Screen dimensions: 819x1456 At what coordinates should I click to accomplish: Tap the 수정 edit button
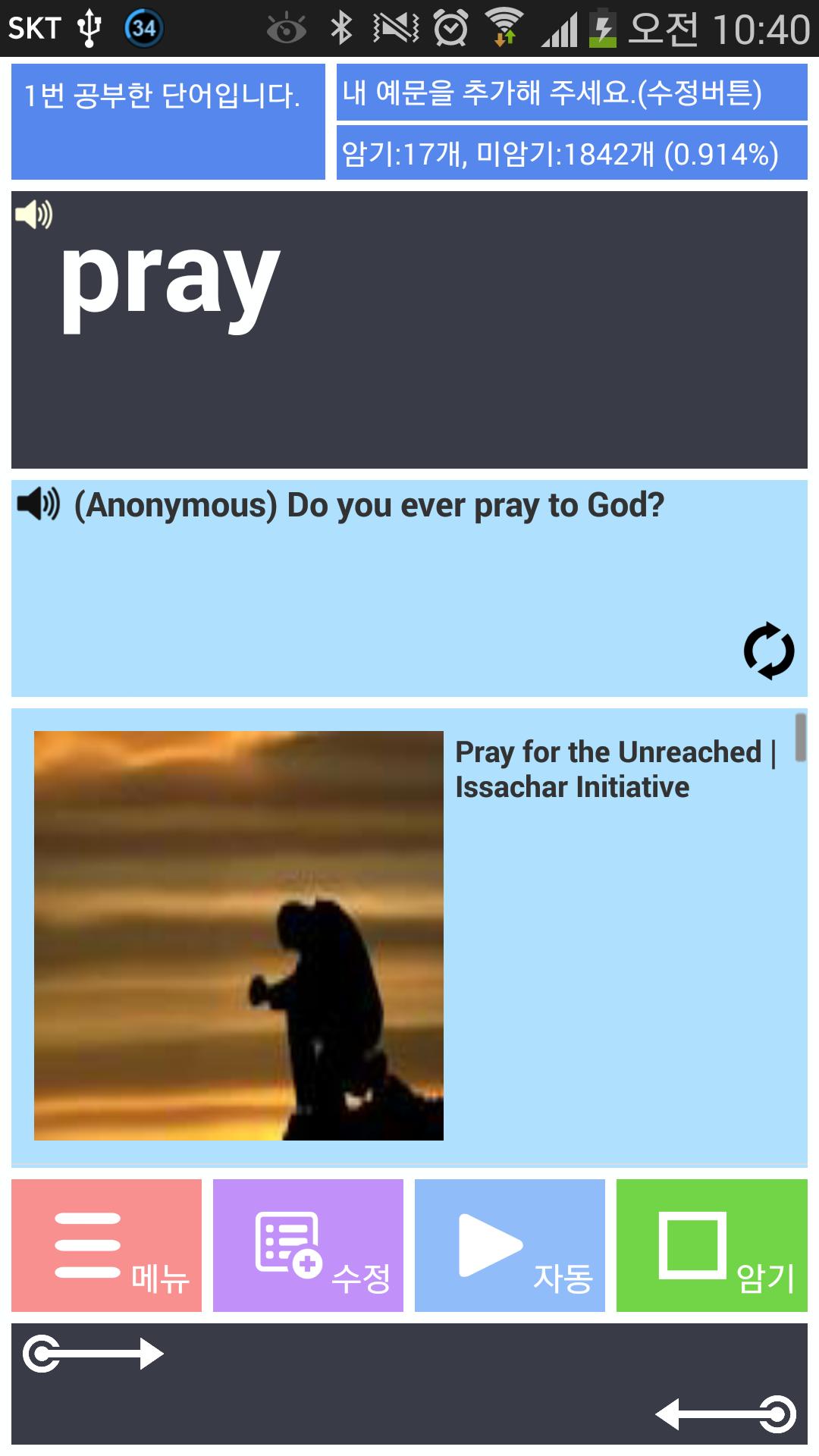[x=308, y=1245]
